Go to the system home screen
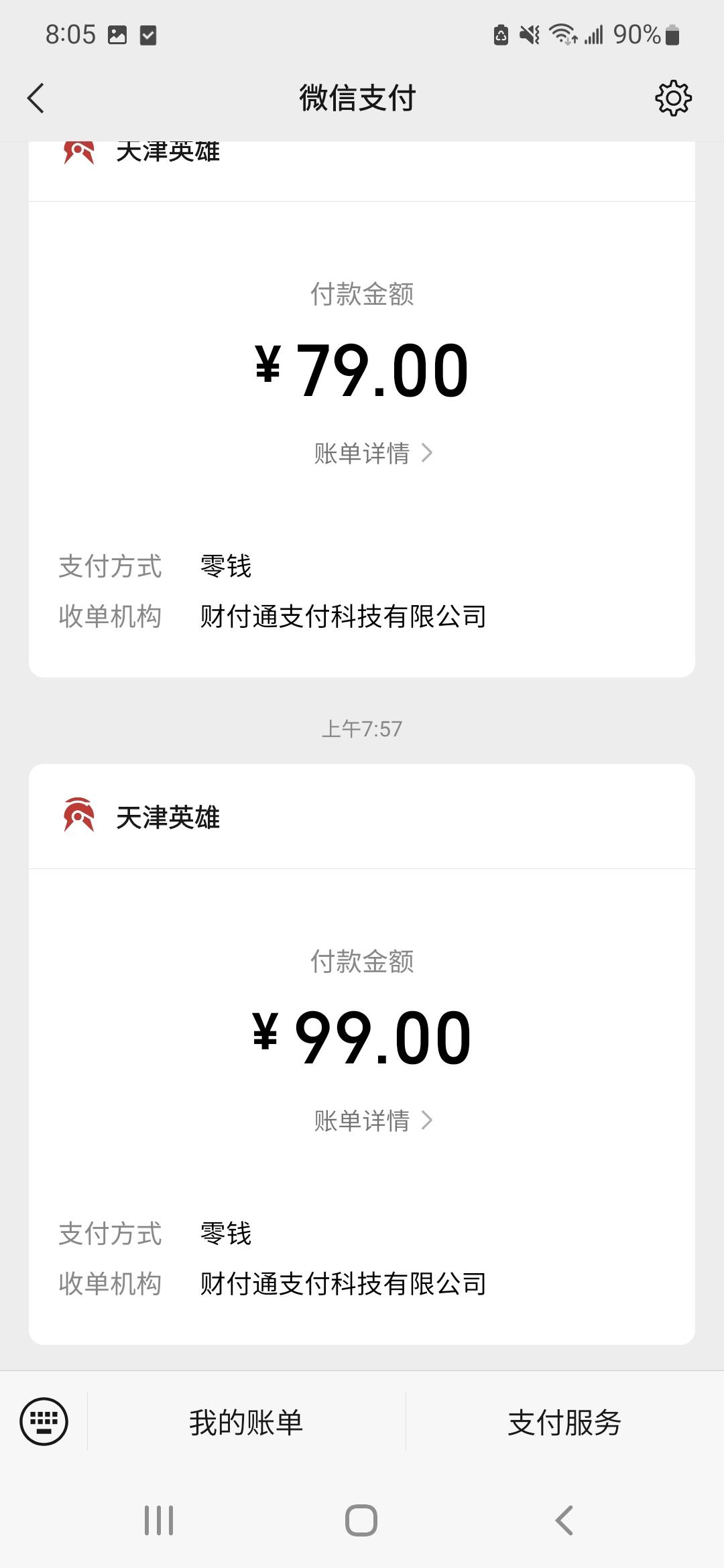Image resolution: width=724 pixels, height=1568 pixels. [361, 1520]
